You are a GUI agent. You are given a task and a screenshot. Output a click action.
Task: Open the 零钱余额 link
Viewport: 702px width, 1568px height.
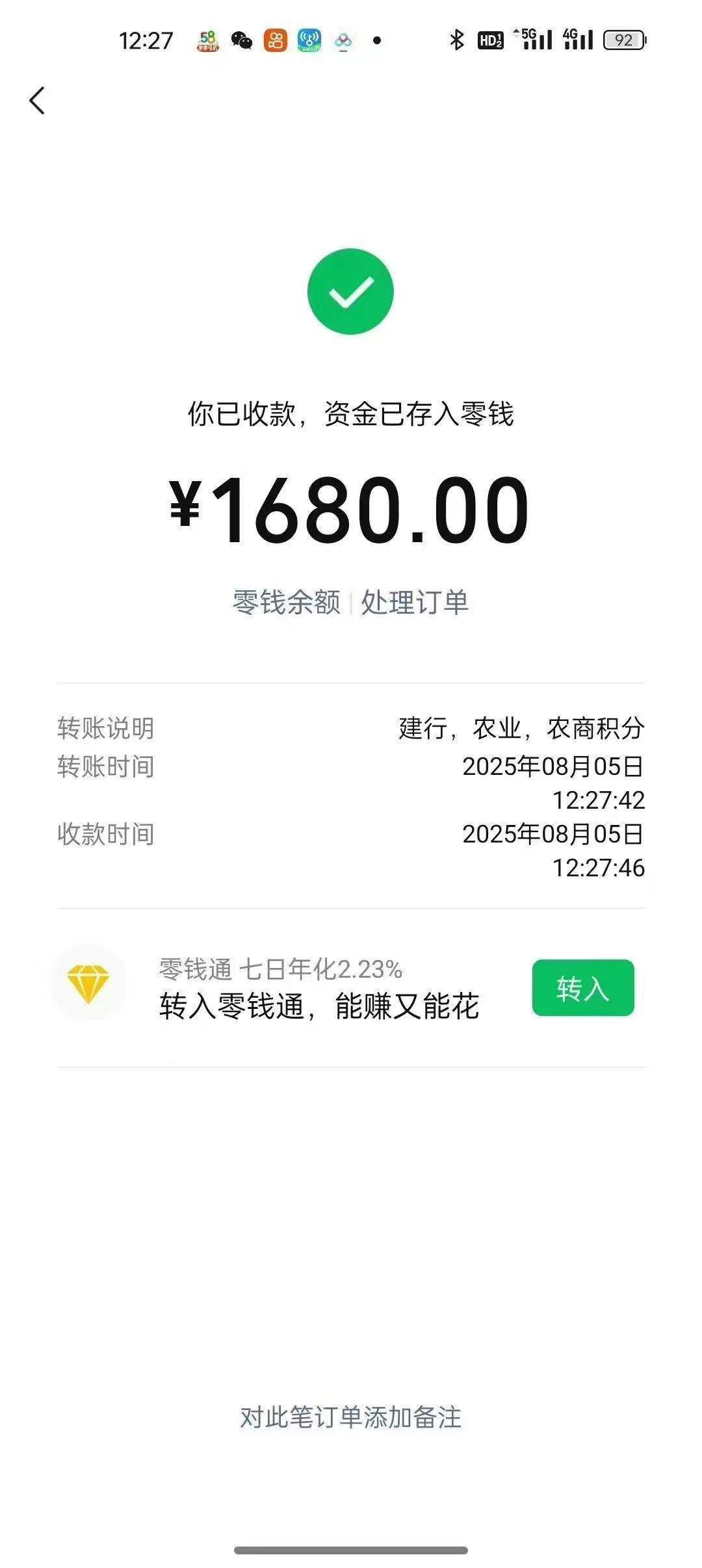tap(287, 602)
